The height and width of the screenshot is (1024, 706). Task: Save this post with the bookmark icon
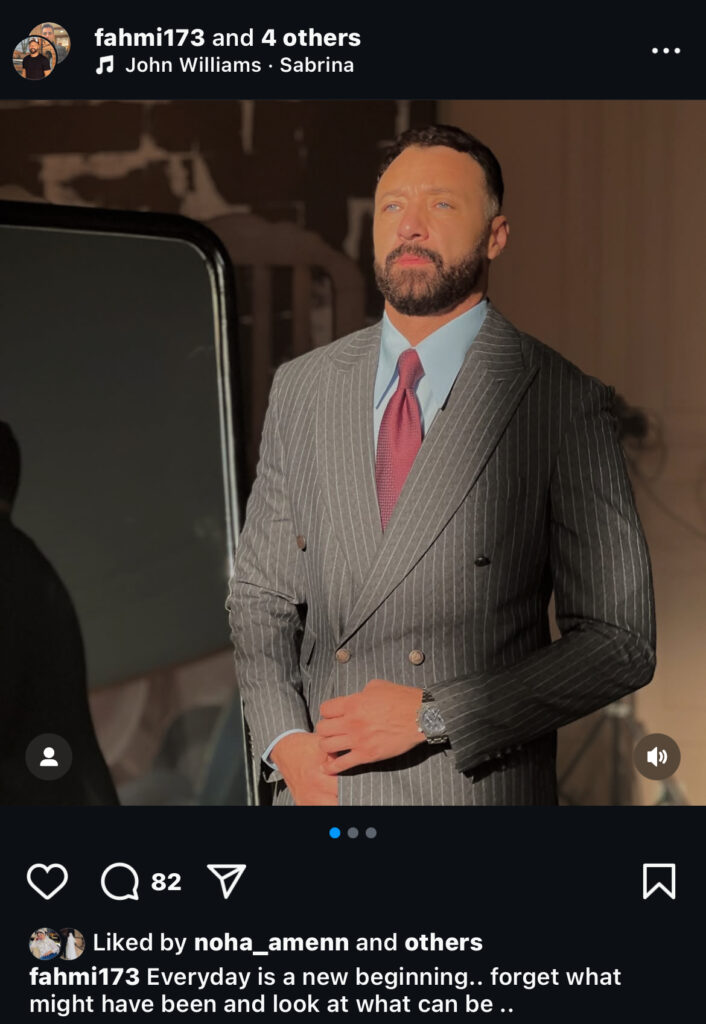pos(658,881)
